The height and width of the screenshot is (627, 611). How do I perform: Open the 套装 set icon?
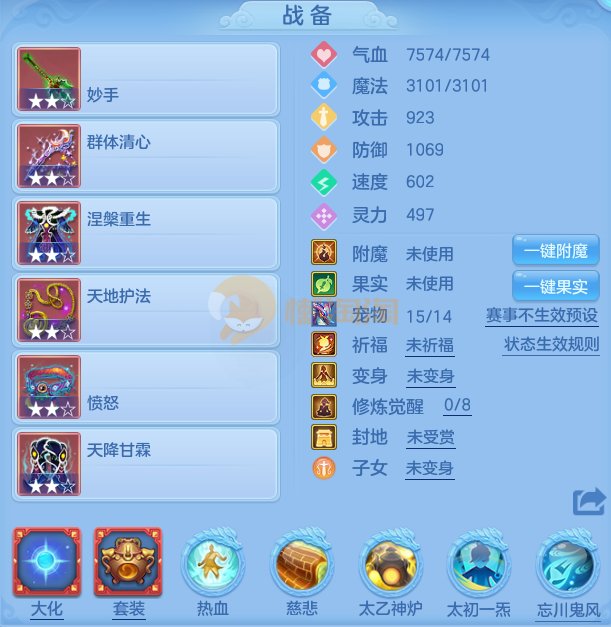tap(128, 561)
